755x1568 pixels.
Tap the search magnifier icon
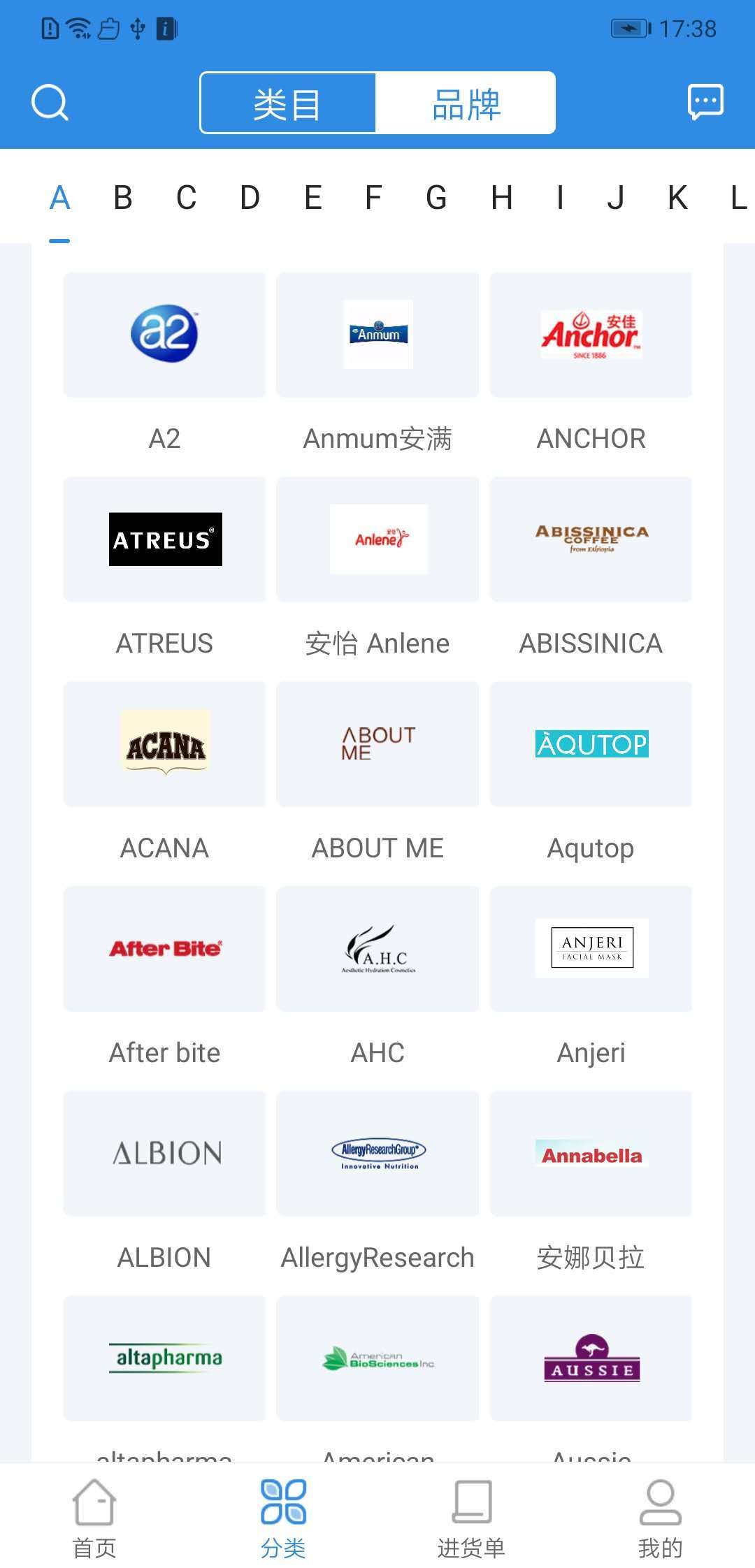(x=49, y=103)
